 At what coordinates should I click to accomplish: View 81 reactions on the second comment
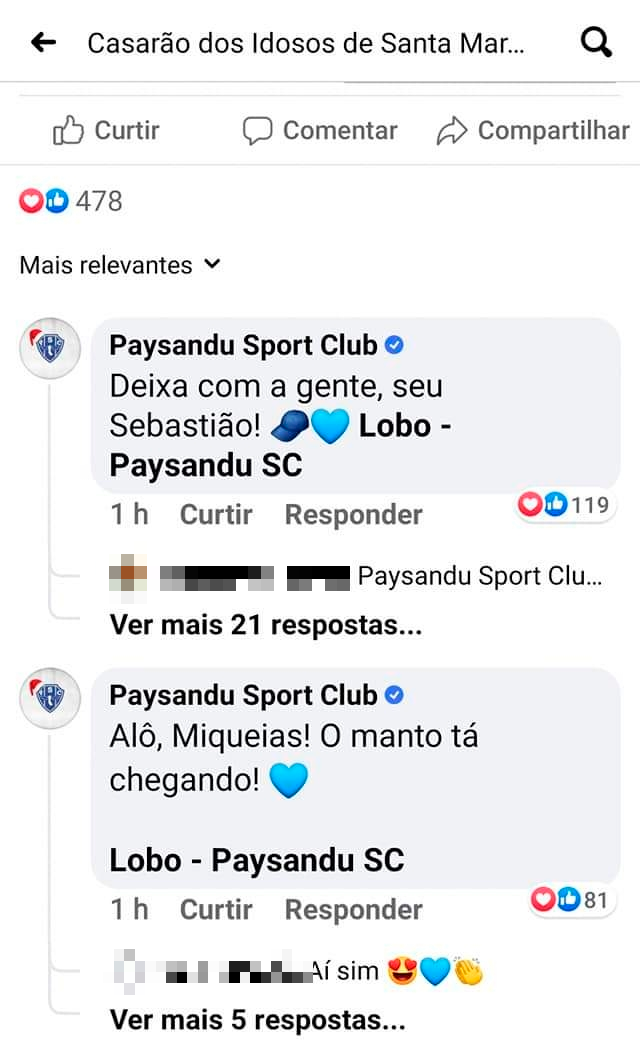tap(570, 900)
